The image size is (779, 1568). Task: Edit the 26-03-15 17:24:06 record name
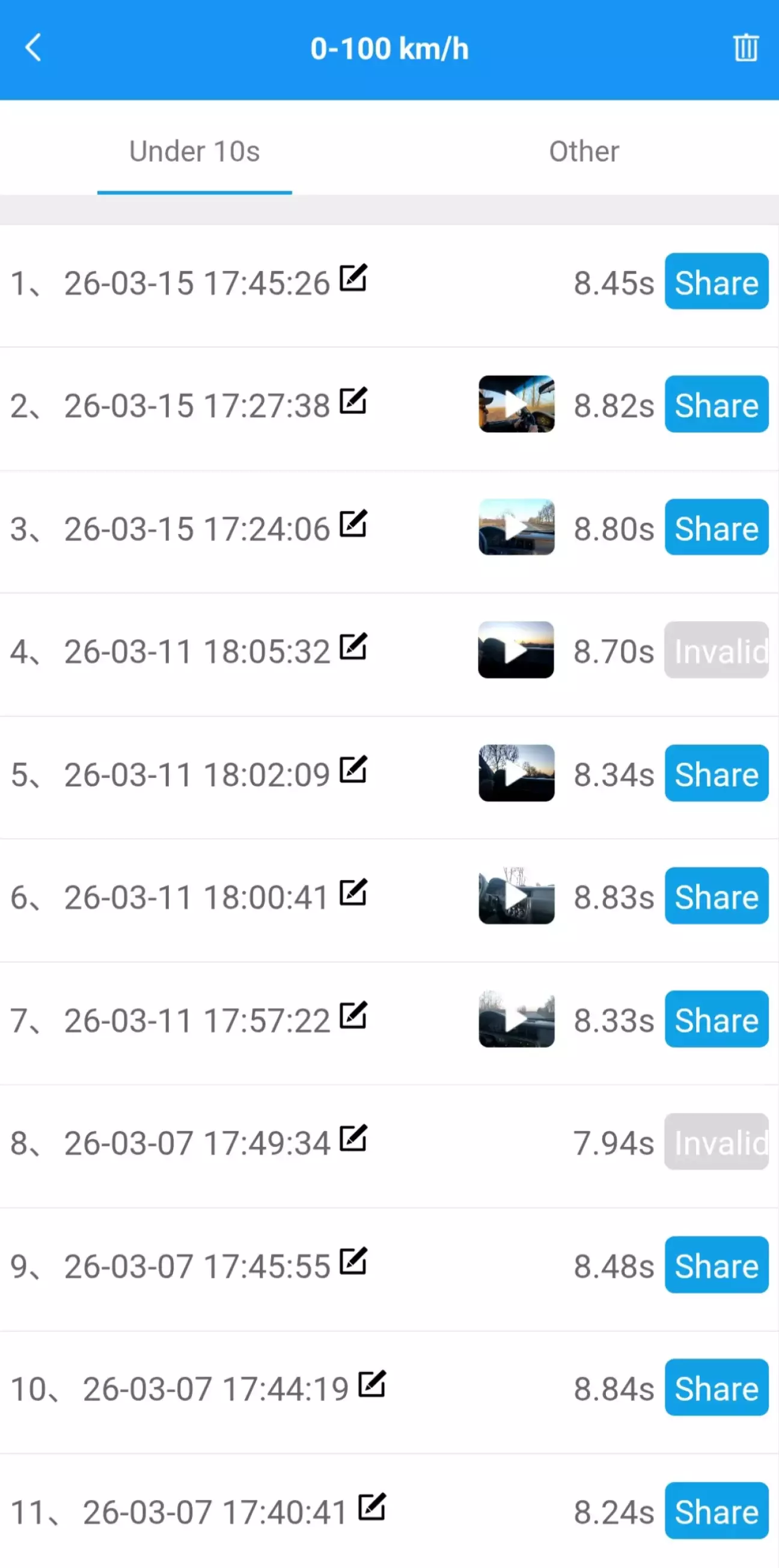click(353, 523)
